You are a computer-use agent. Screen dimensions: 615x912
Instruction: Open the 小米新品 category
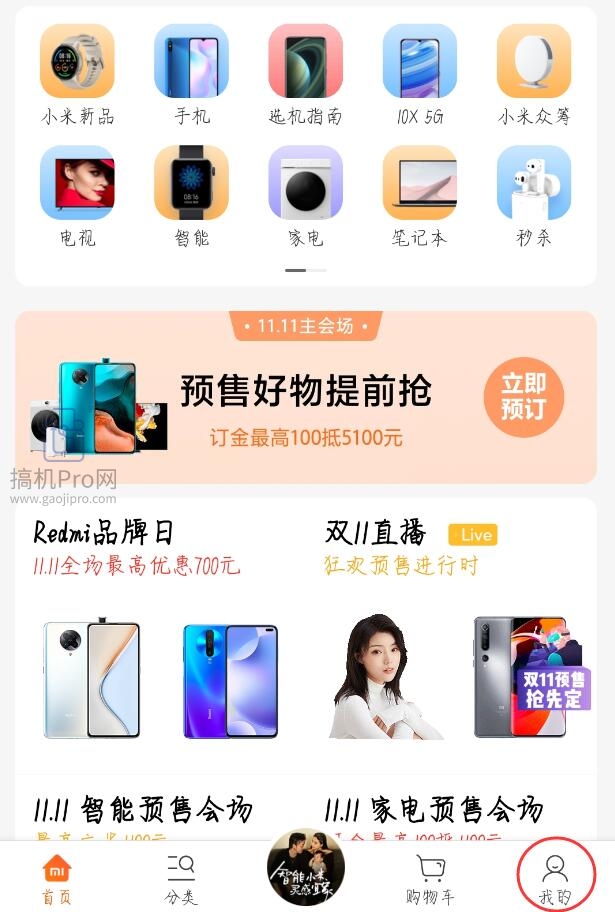pyautogui.click(x=77, y=75)
